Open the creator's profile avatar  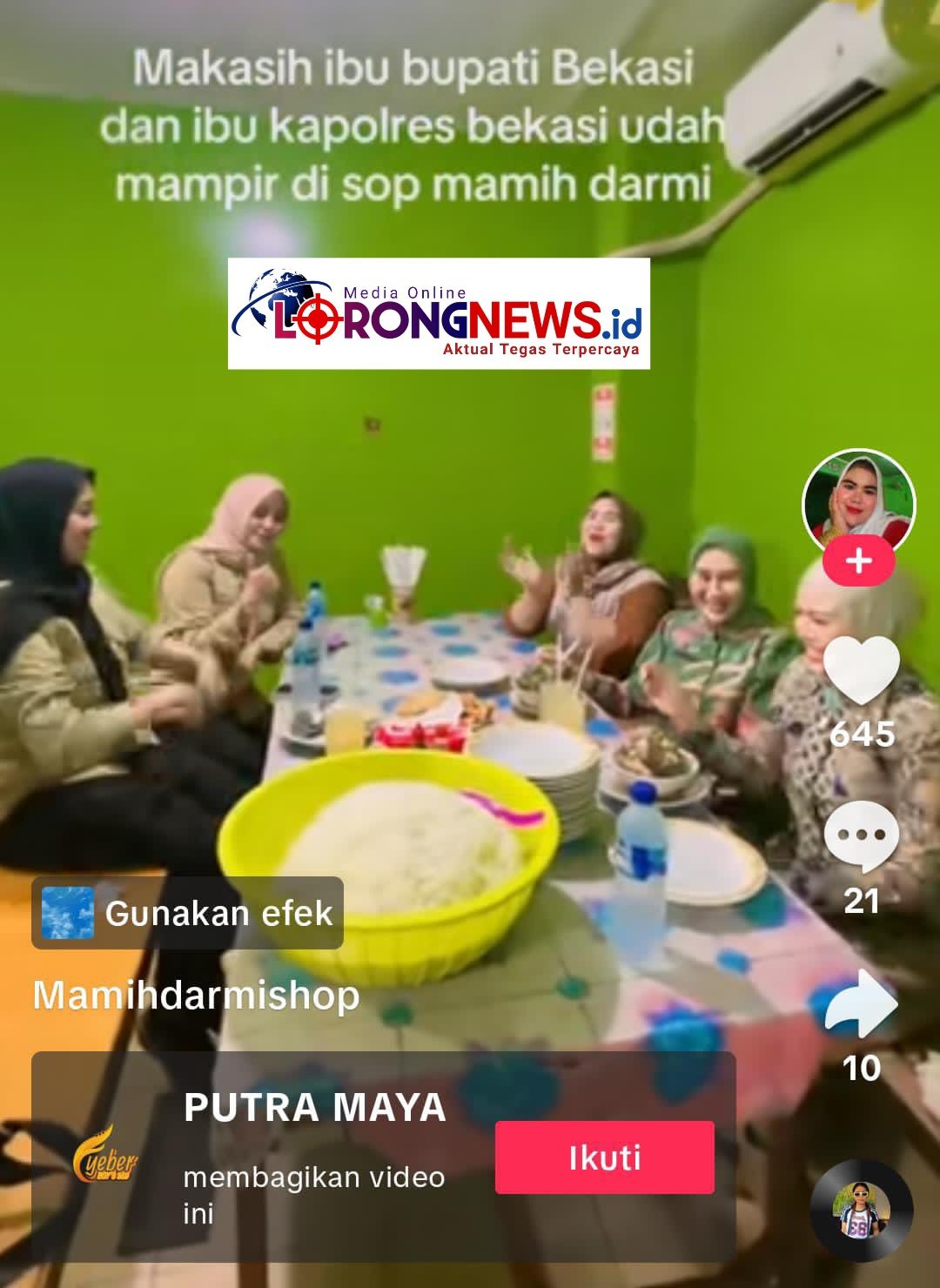click(858, 500)
